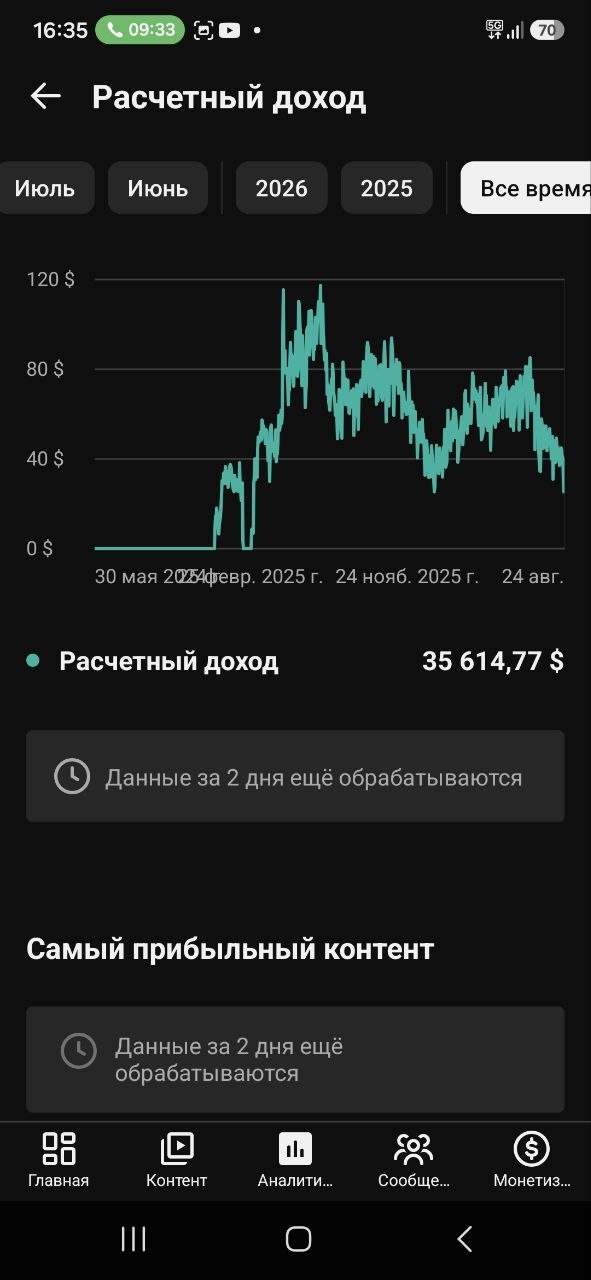
Task: Tap the system home button
Action: pos(298,1239)
